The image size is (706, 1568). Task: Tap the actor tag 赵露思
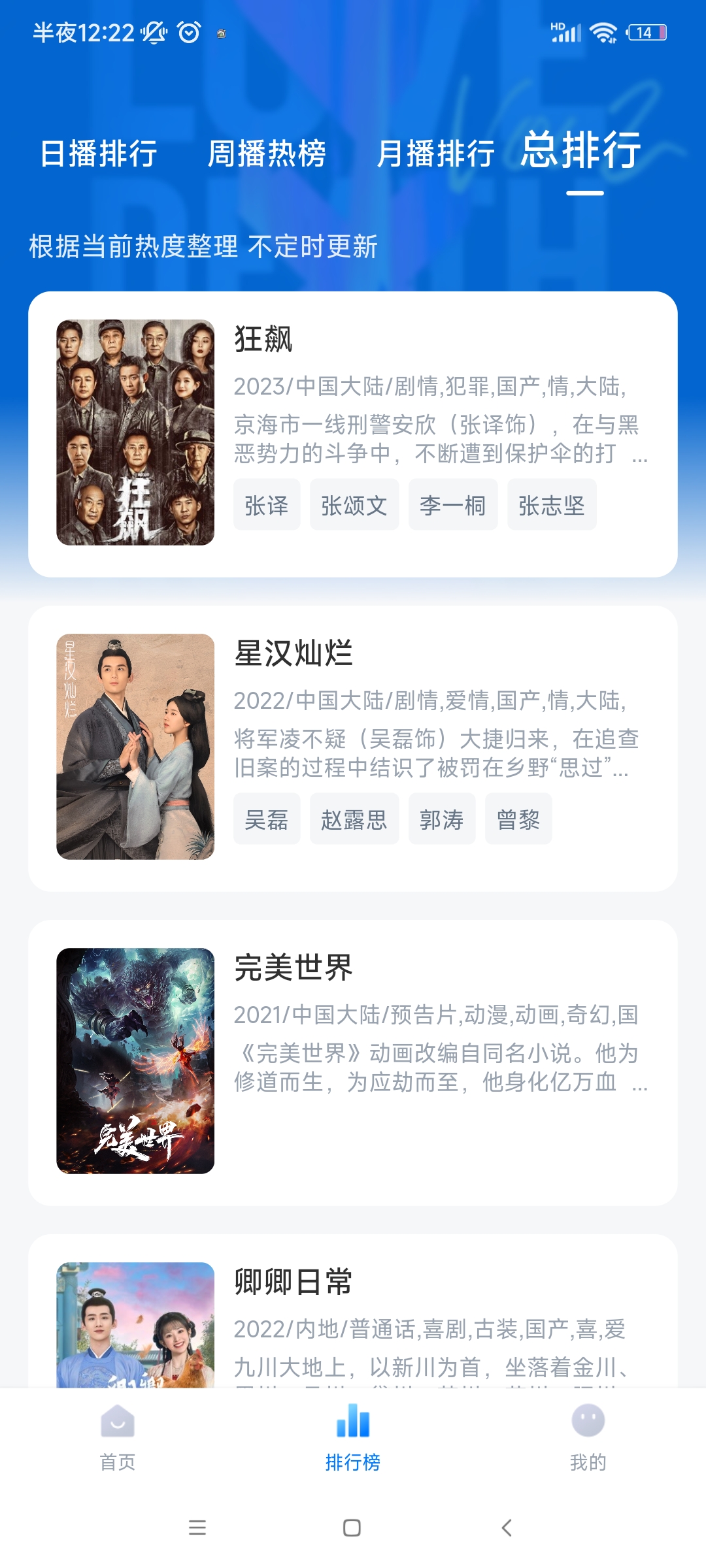tap(354, 819)
